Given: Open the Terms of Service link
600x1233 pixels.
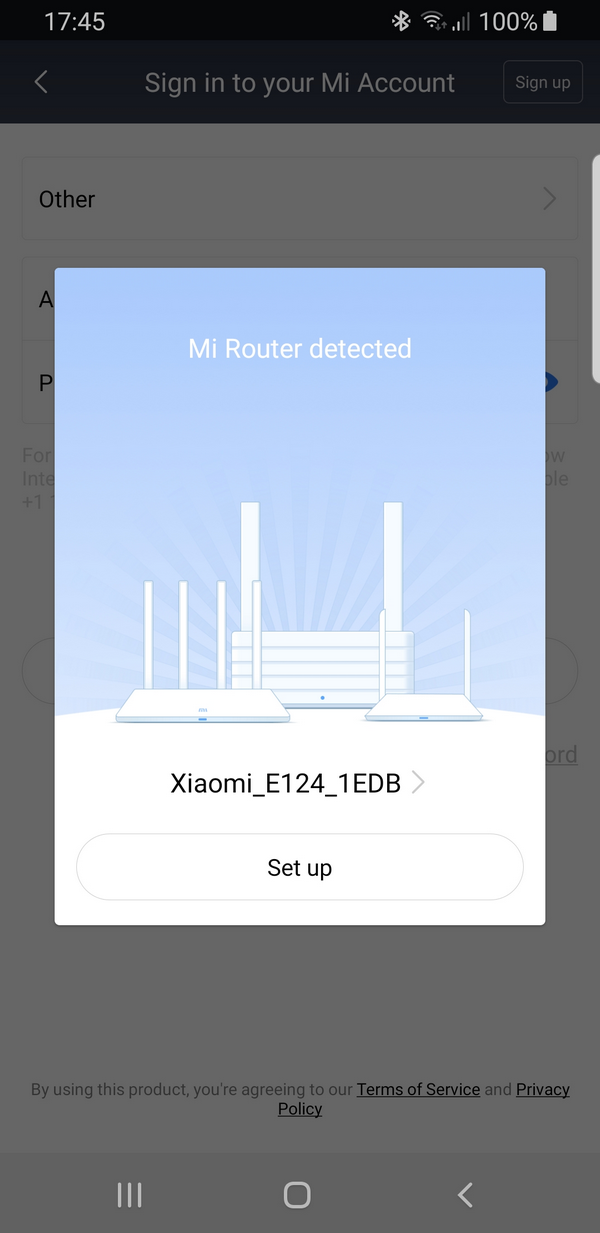Looking at the screenshot, I should click(418, 1089).
